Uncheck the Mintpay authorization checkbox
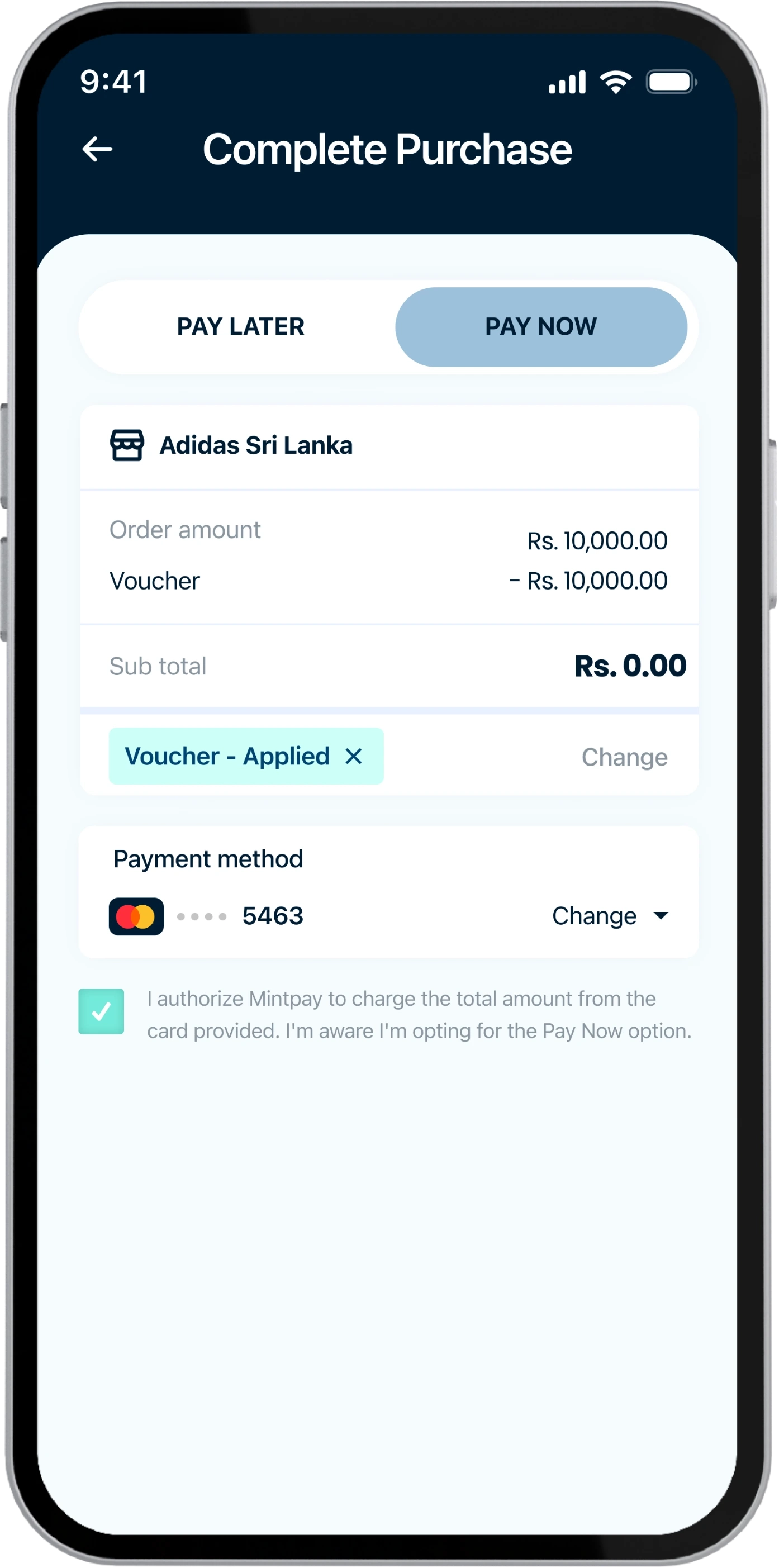This screenshot has height=1568, width=779. [101, 1011]
